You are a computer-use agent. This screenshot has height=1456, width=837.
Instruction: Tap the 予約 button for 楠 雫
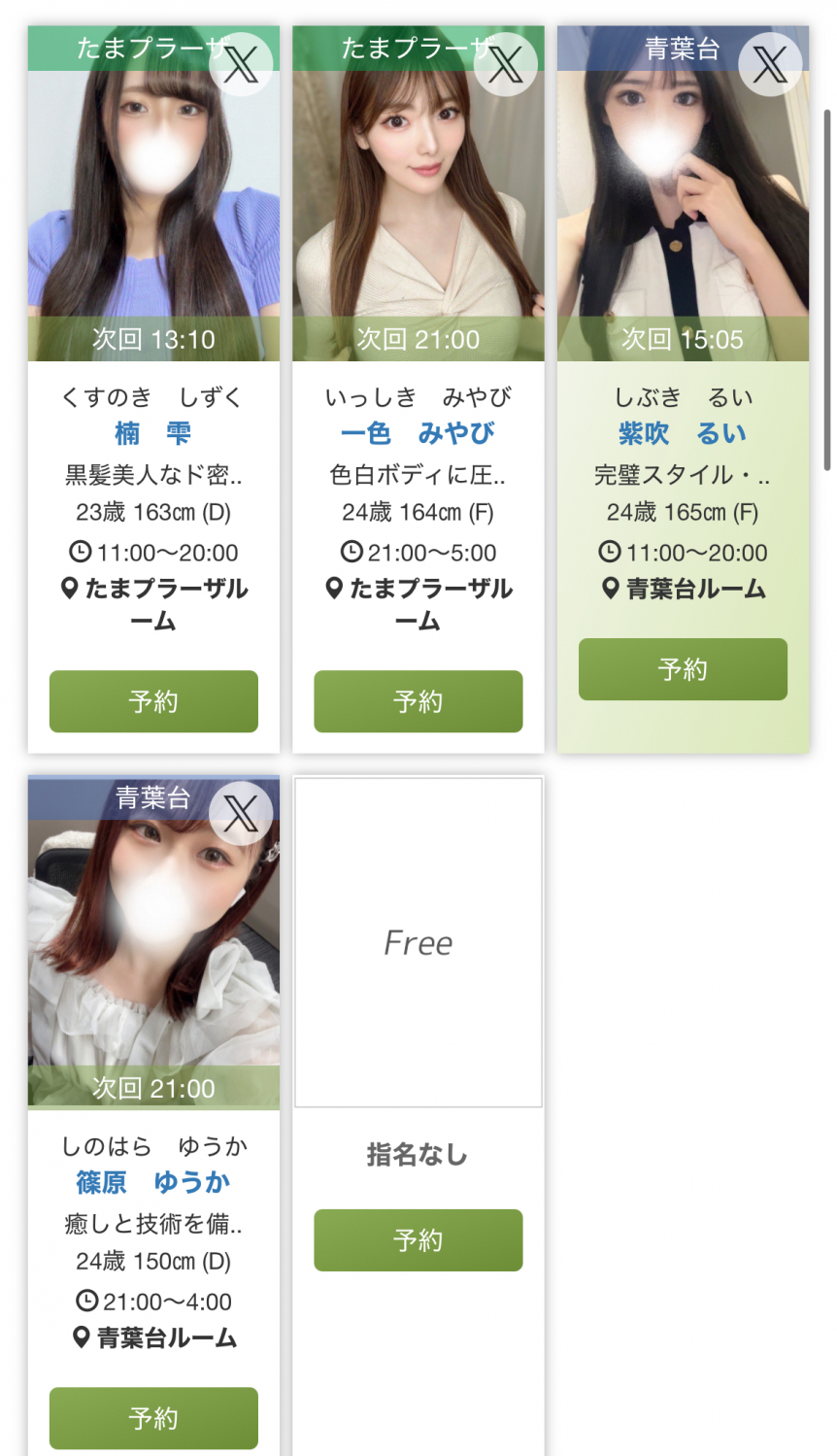click(153, 700)
